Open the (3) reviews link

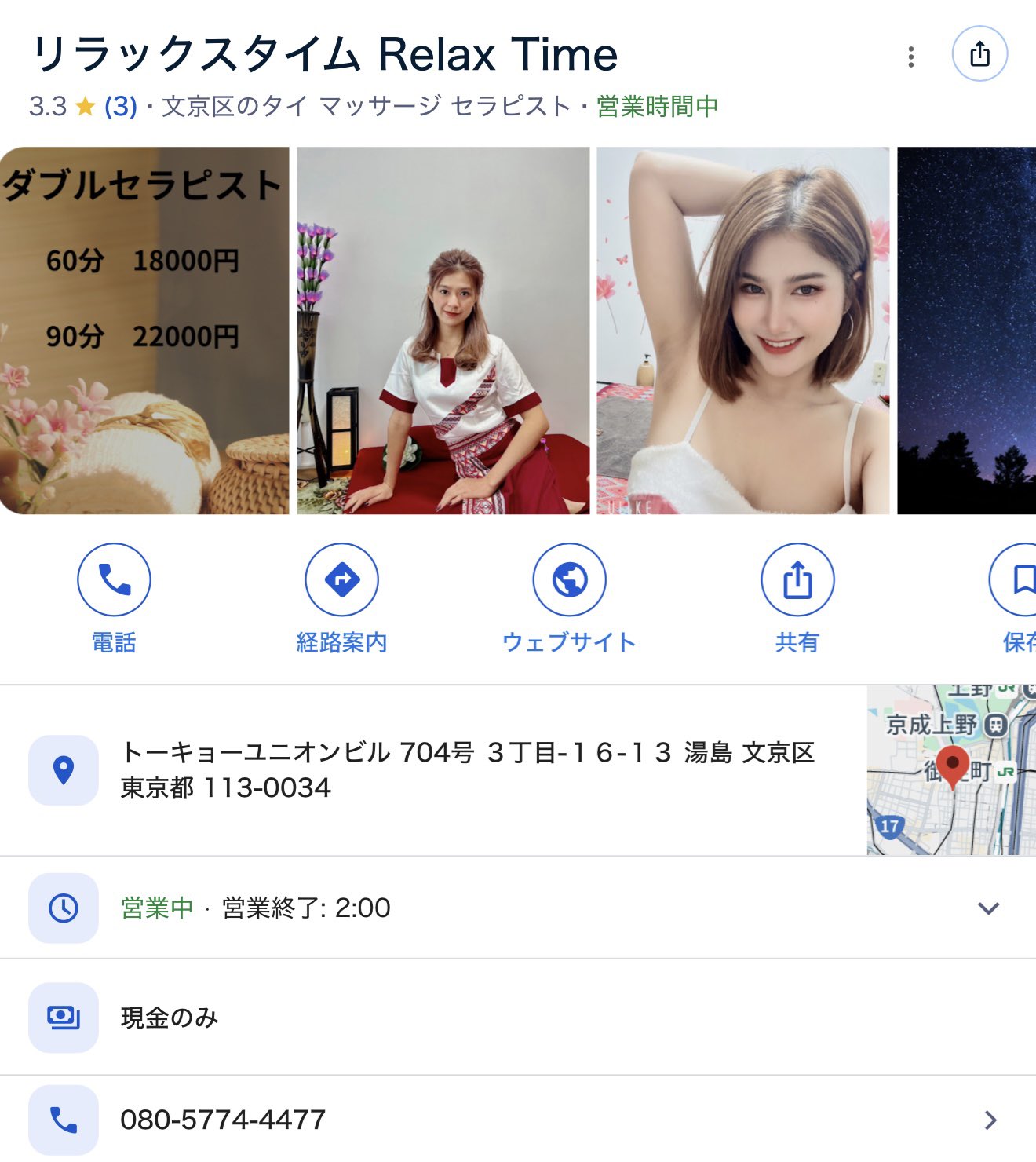coord(121,106)
